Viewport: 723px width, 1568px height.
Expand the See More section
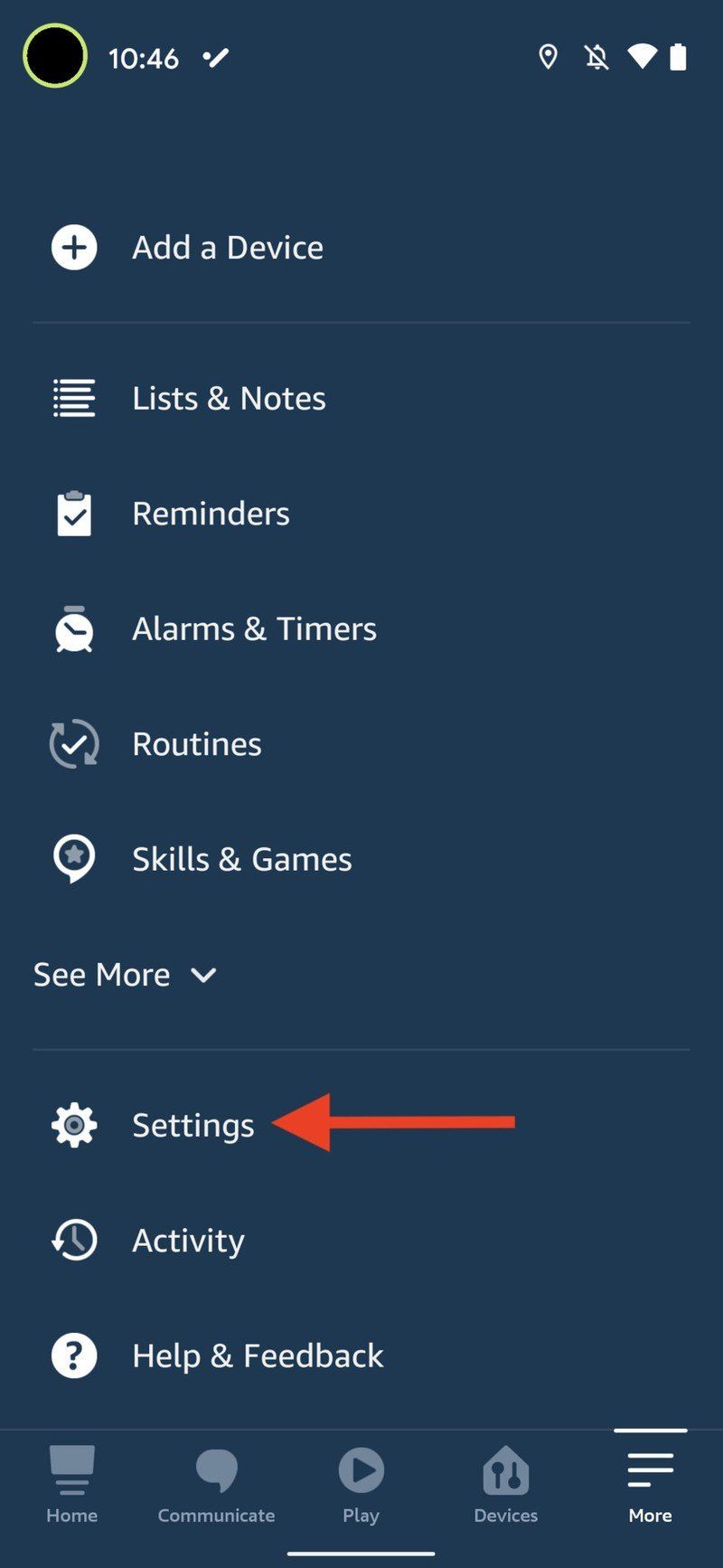point(125,975)
